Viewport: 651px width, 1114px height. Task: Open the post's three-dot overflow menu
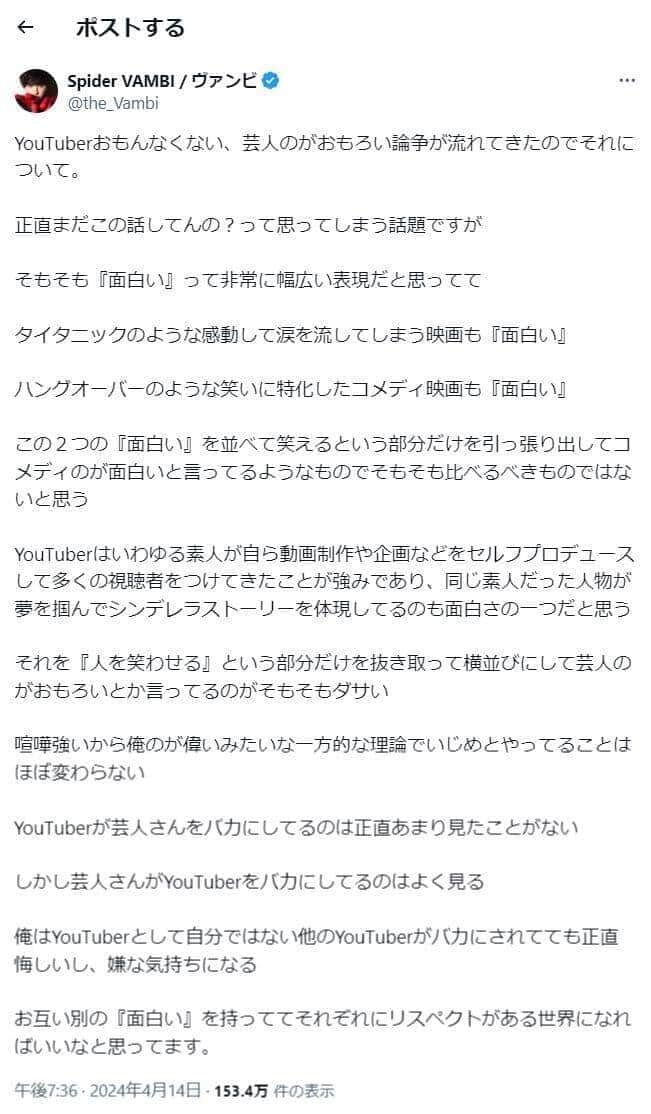click(x=625, y=81)
